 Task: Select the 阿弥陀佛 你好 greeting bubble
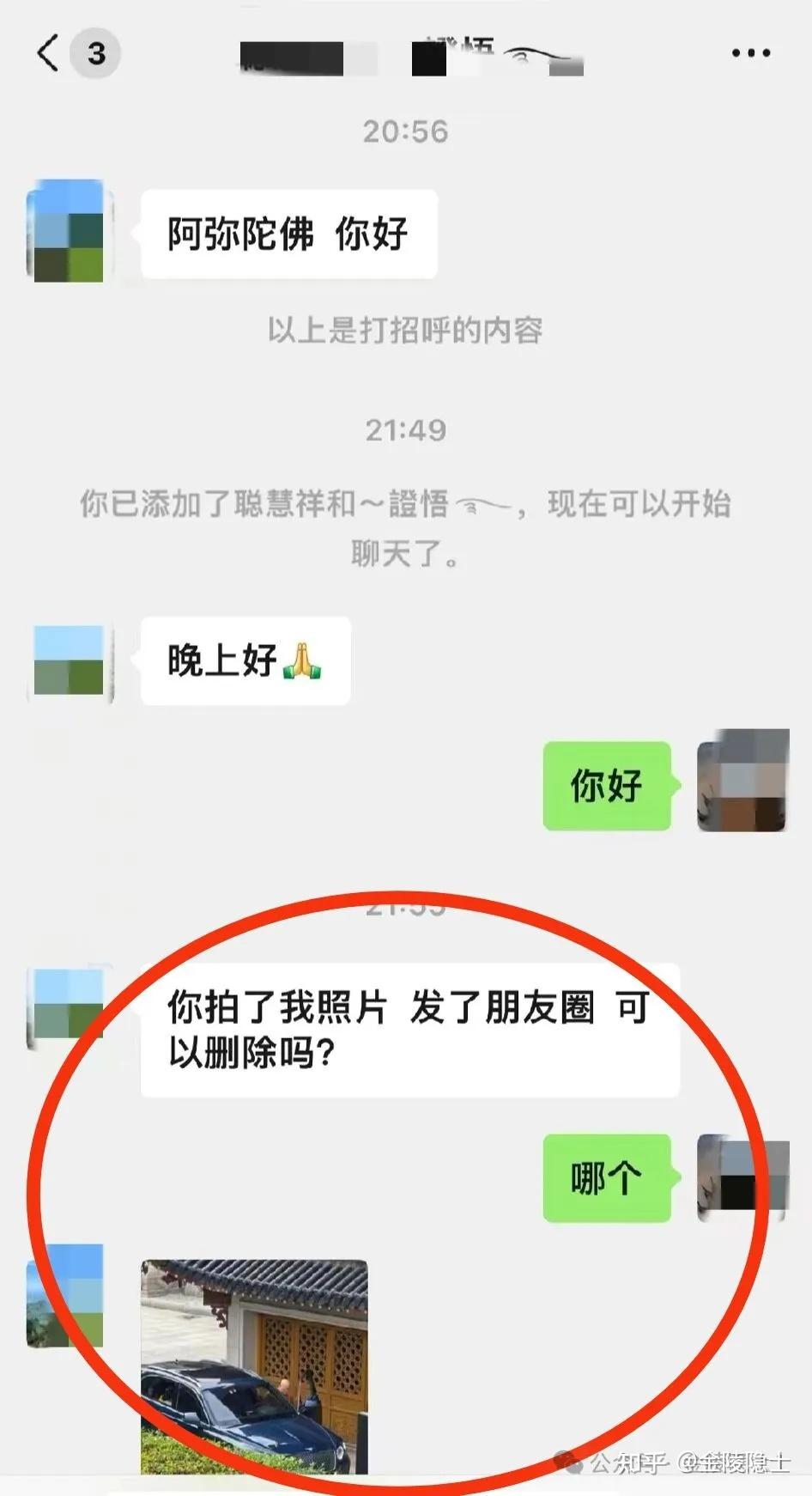click(288, 232)
